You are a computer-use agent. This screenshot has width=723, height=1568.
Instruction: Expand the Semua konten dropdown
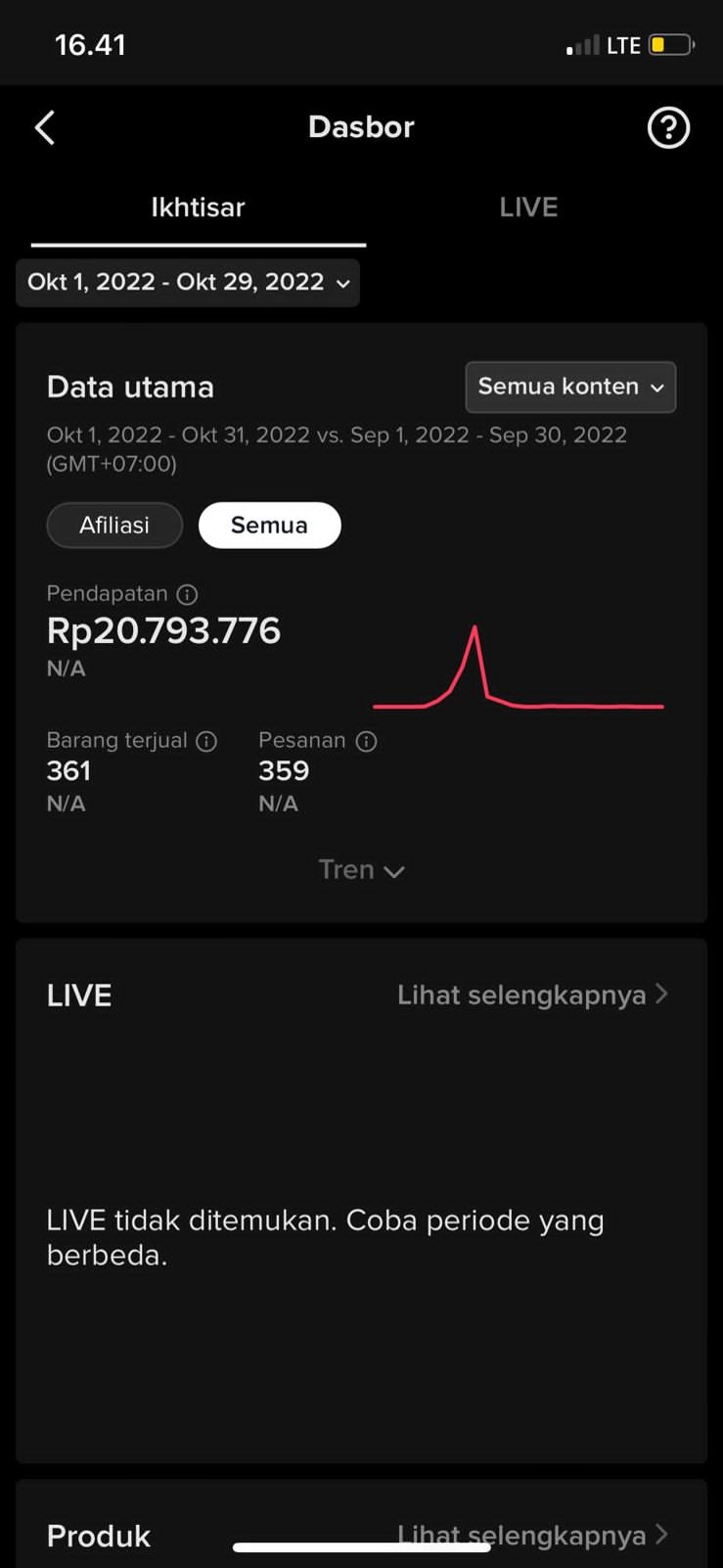tap(570, 387)
